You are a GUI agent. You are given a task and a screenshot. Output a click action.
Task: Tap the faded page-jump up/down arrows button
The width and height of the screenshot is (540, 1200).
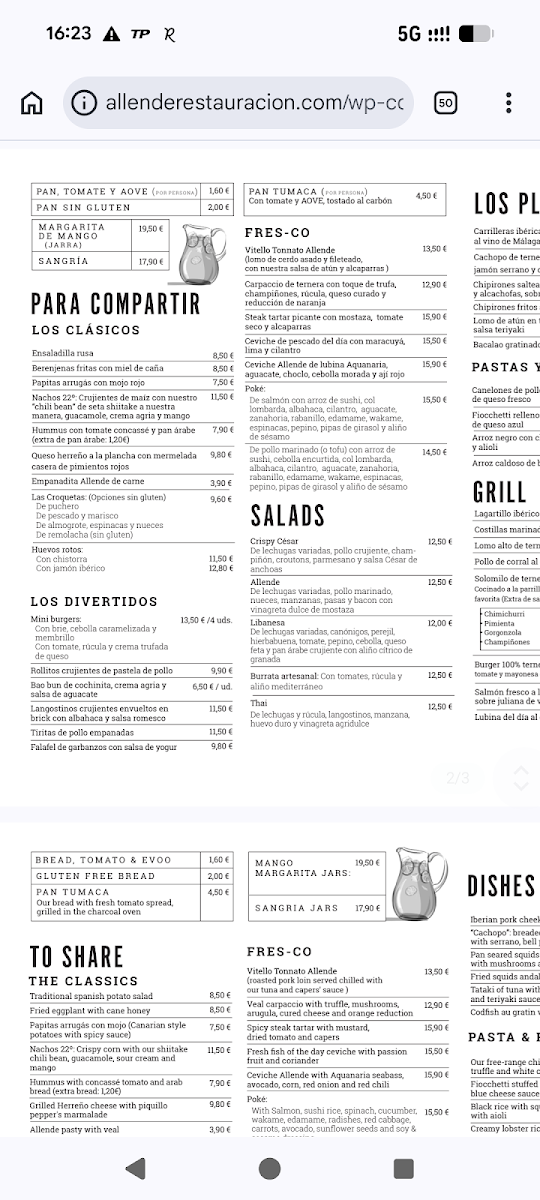pyautogui.click(x=520, y=777)
